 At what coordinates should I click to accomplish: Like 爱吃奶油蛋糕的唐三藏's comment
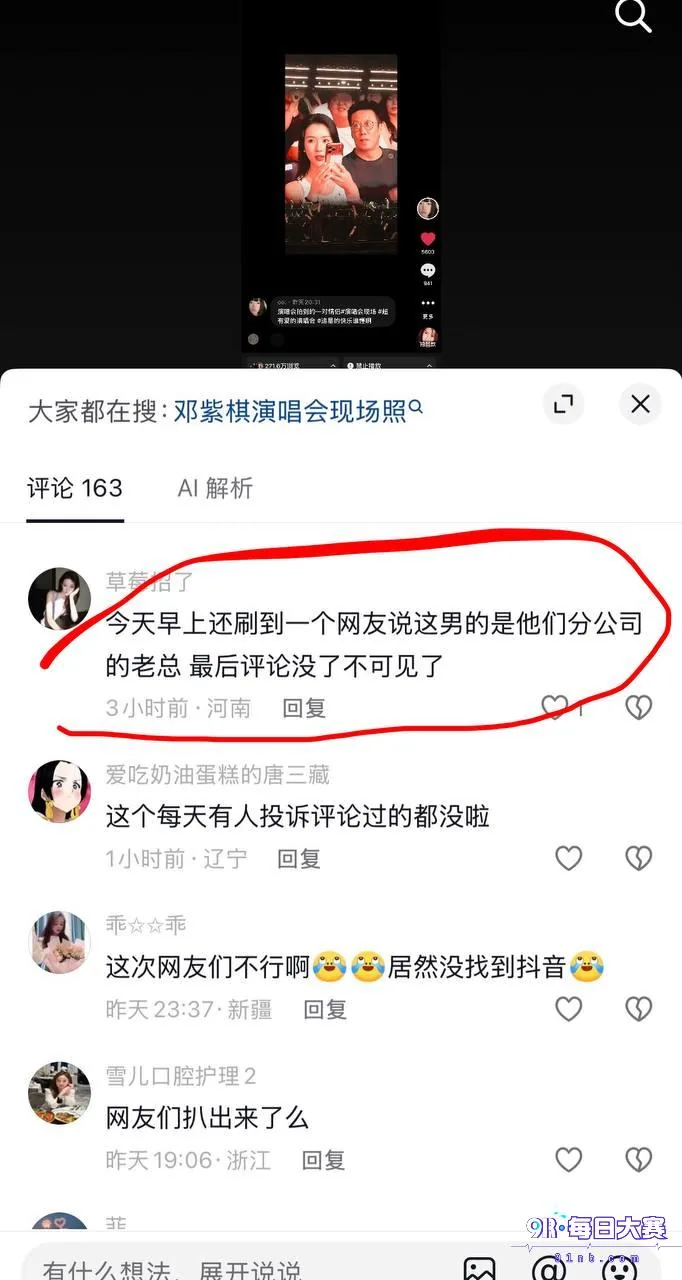(x=569, y=858)
